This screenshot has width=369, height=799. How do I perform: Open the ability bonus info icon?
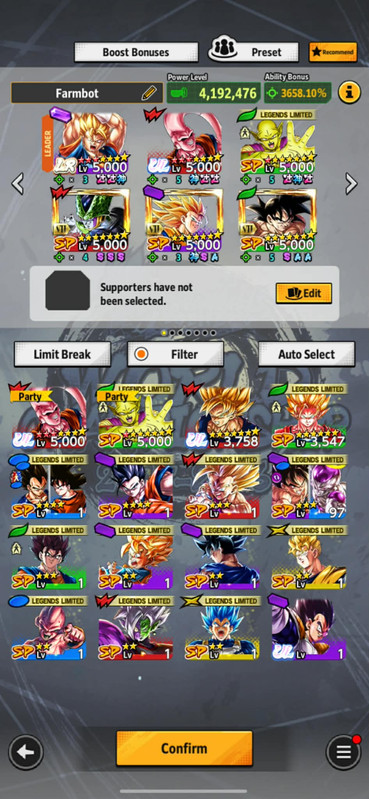coord(349,93)
